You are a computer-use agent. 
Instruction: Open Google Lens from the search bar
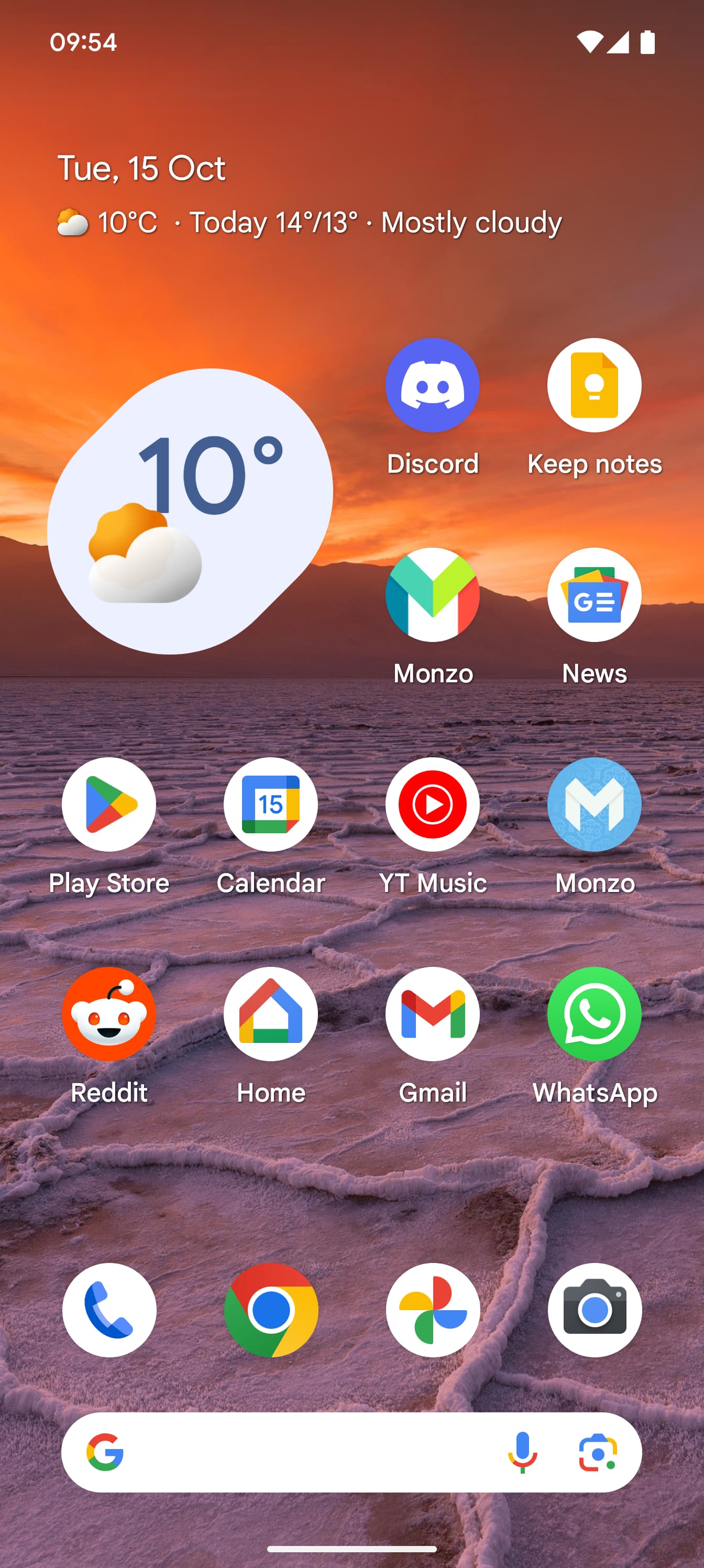click(598, 1452)
